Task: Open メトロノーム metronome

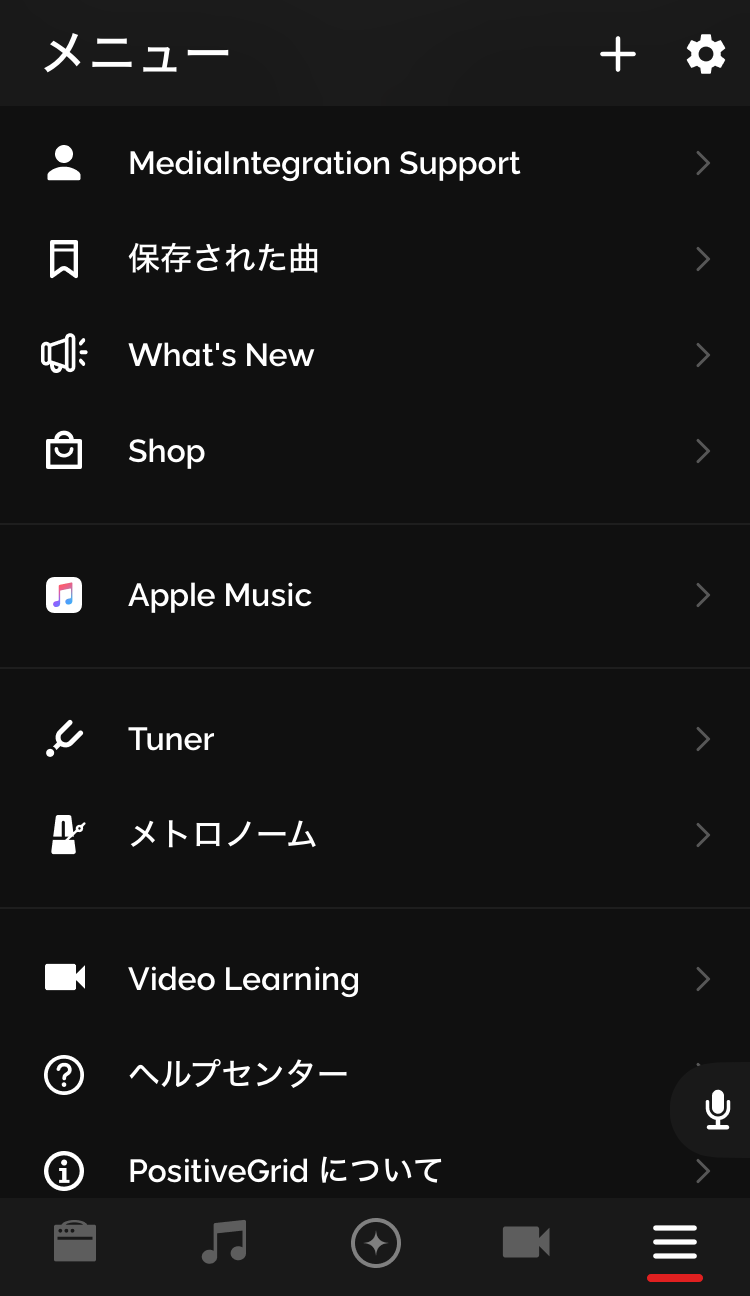Action: pos(375,835)
